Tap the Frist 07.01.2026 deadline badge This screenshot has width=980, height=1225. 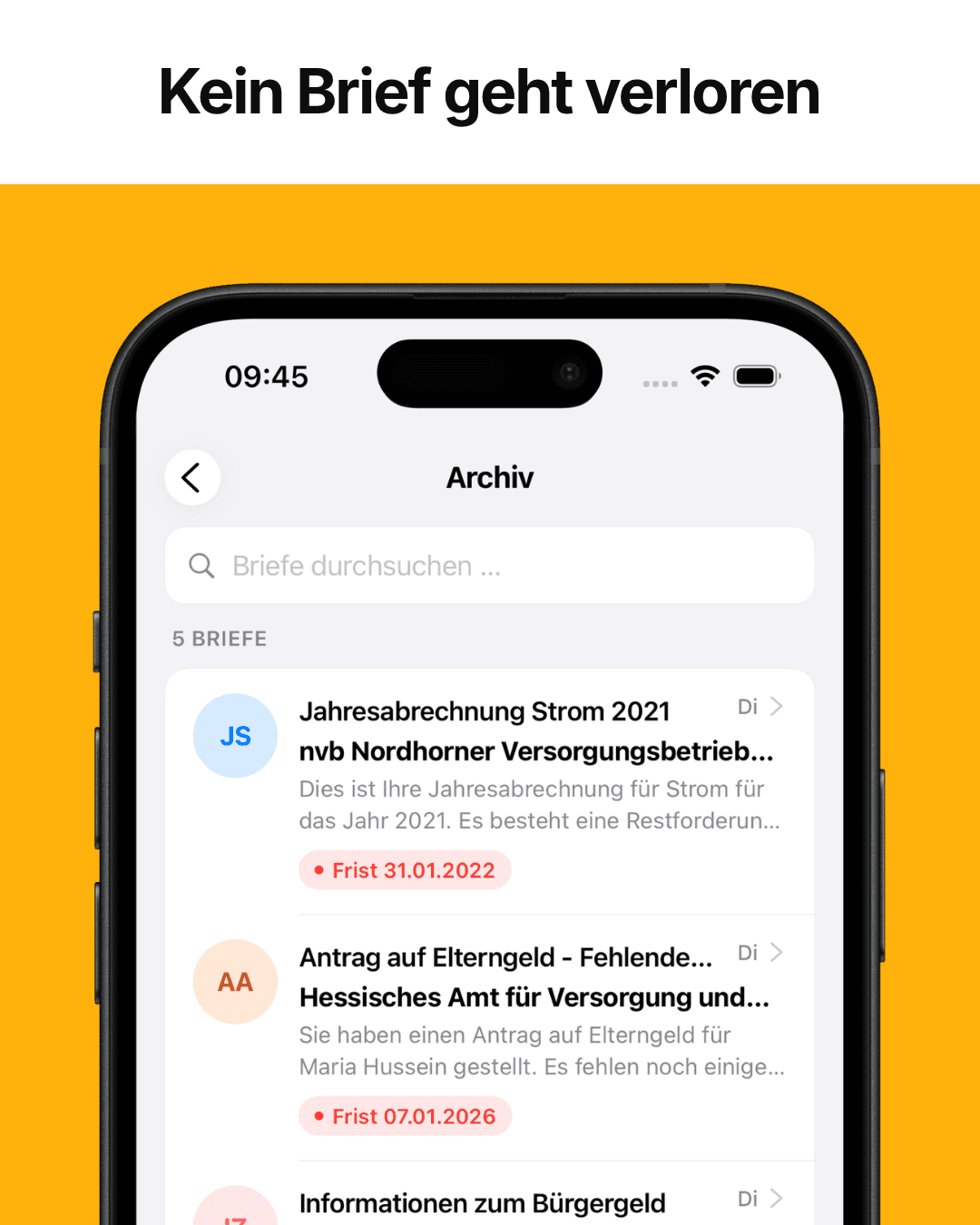tap(406, 1115)
